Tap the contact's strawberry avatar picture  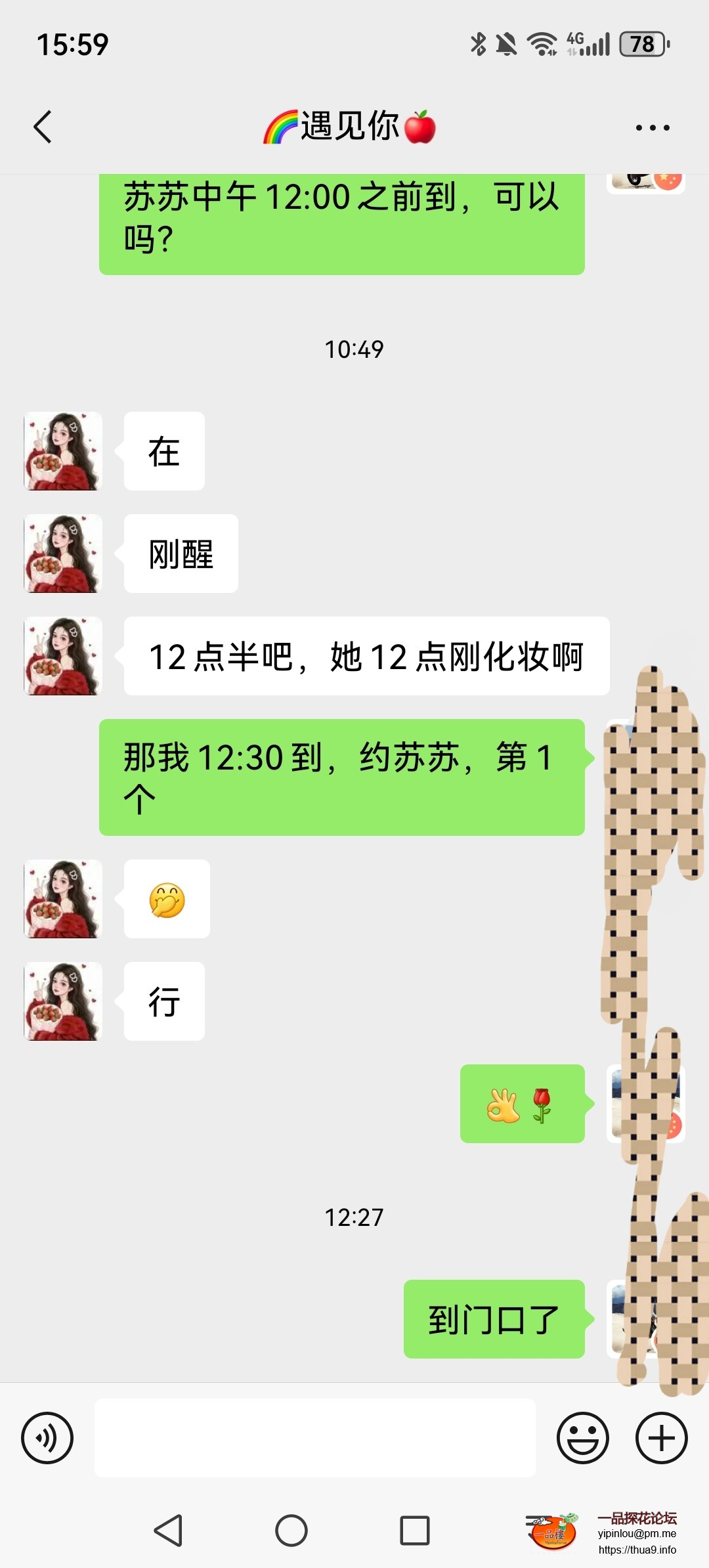tap(62, 450)
